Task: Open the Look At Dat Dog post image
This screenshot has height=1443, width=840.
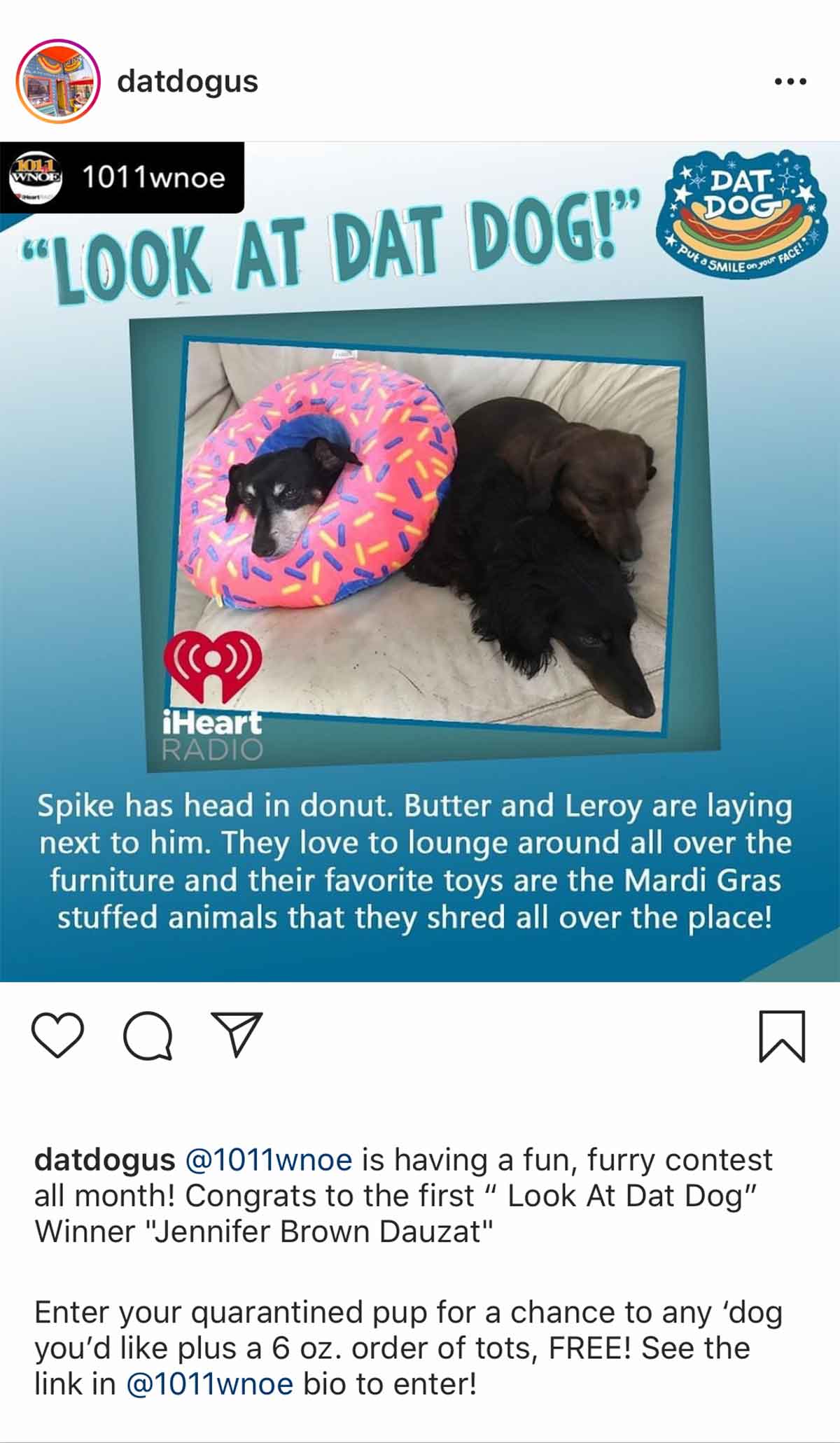Action: pyautogui.click(x=420, y=560)
